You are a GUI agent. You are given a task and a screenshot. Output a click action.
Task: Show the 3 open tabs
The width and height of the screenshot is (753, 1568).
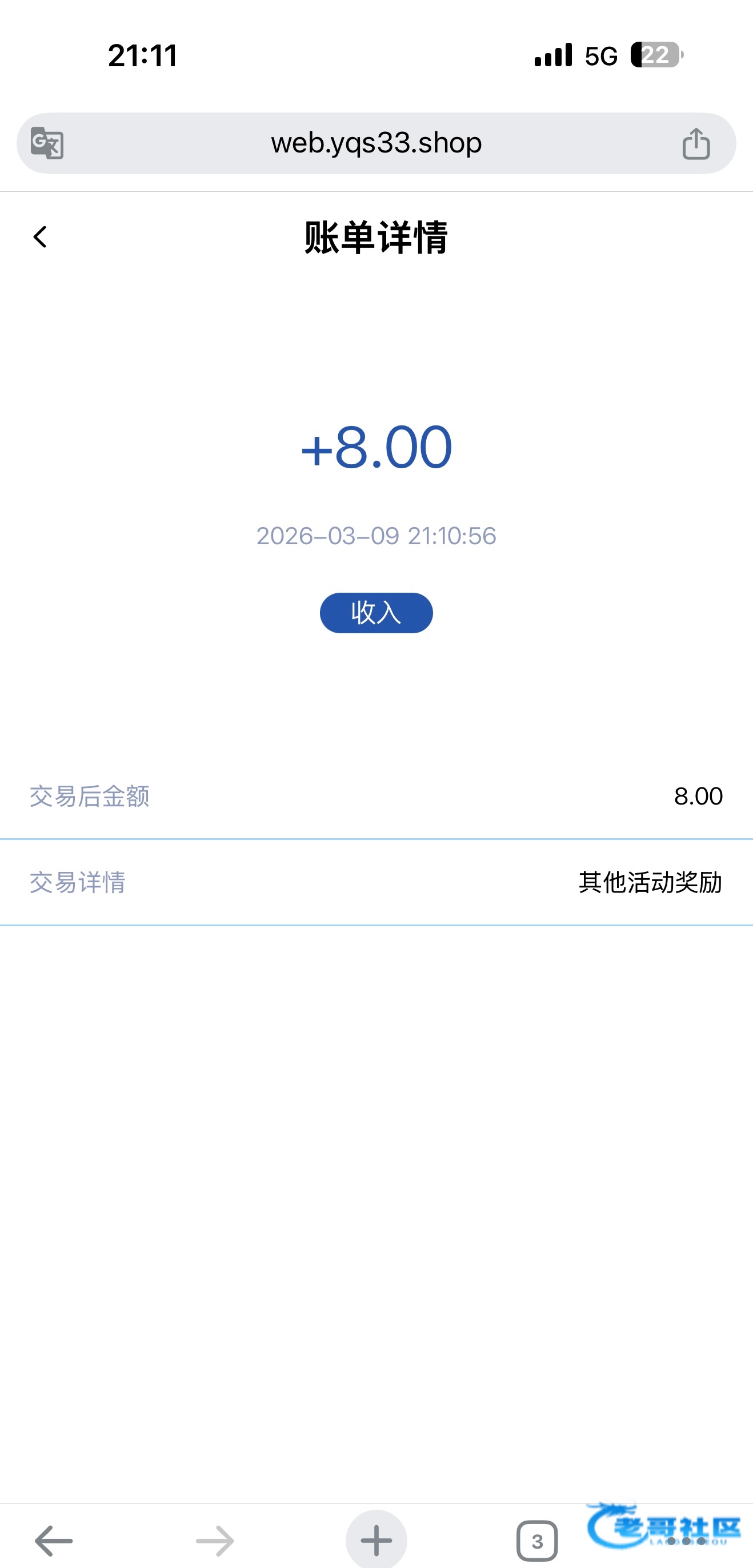[x=536, y=1541]
